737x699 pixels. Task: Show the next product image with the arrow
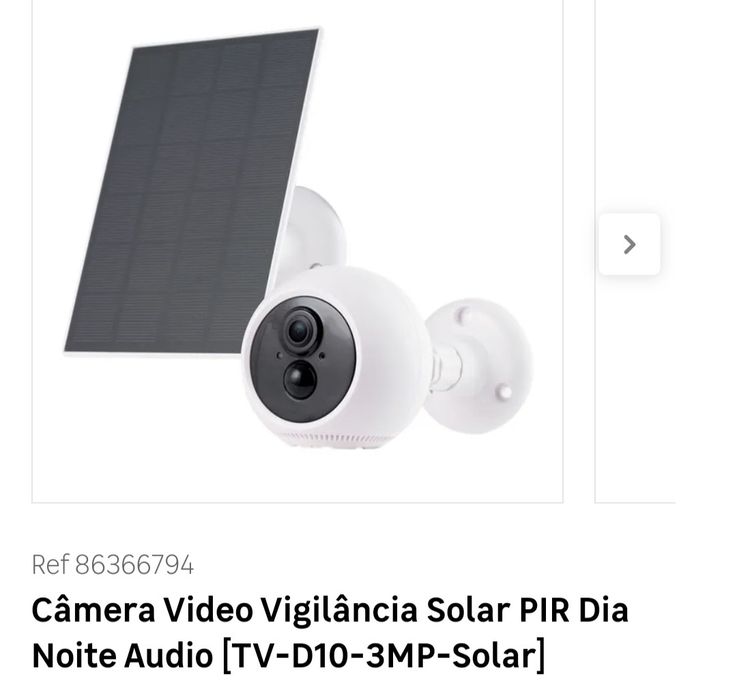click(x=629, y=244)
